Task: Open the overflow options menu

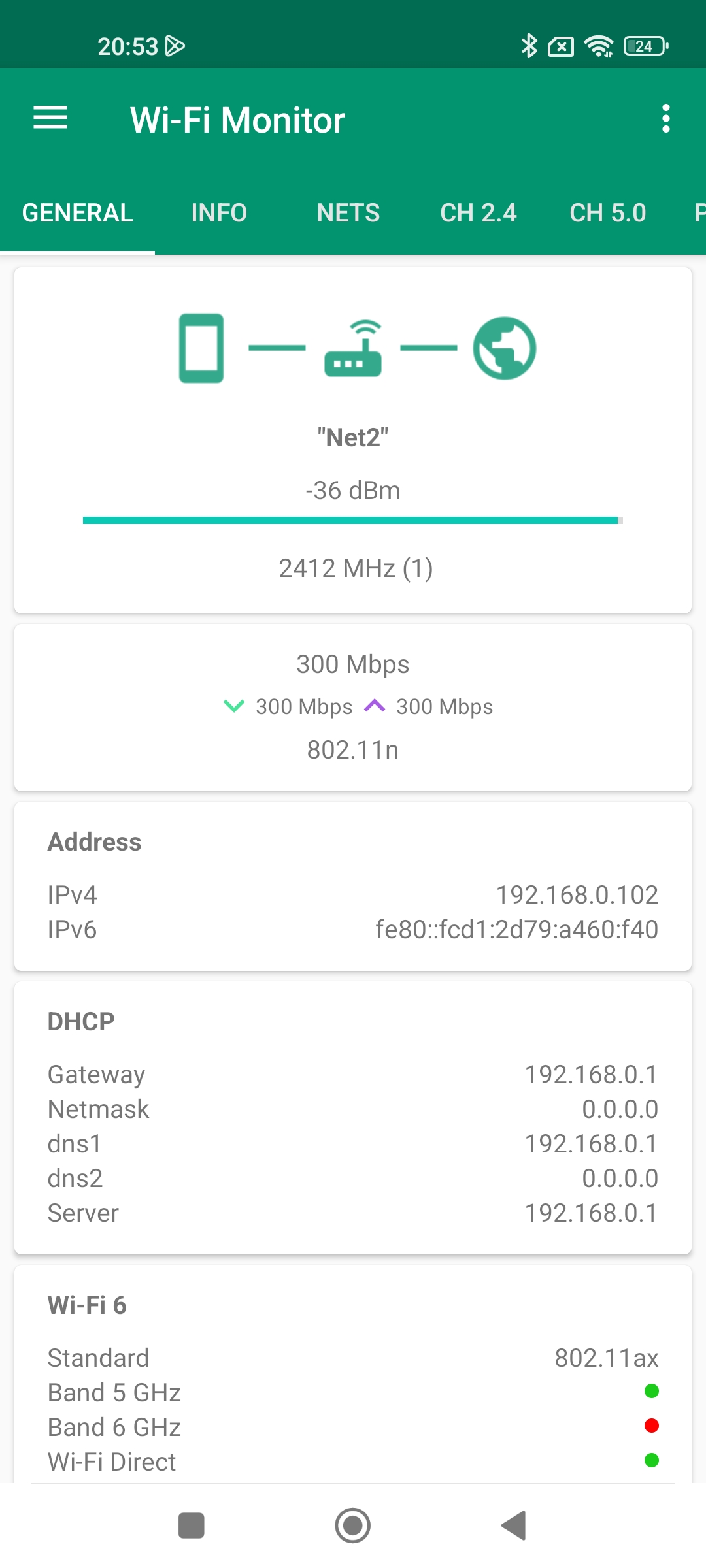Action: 665,118
